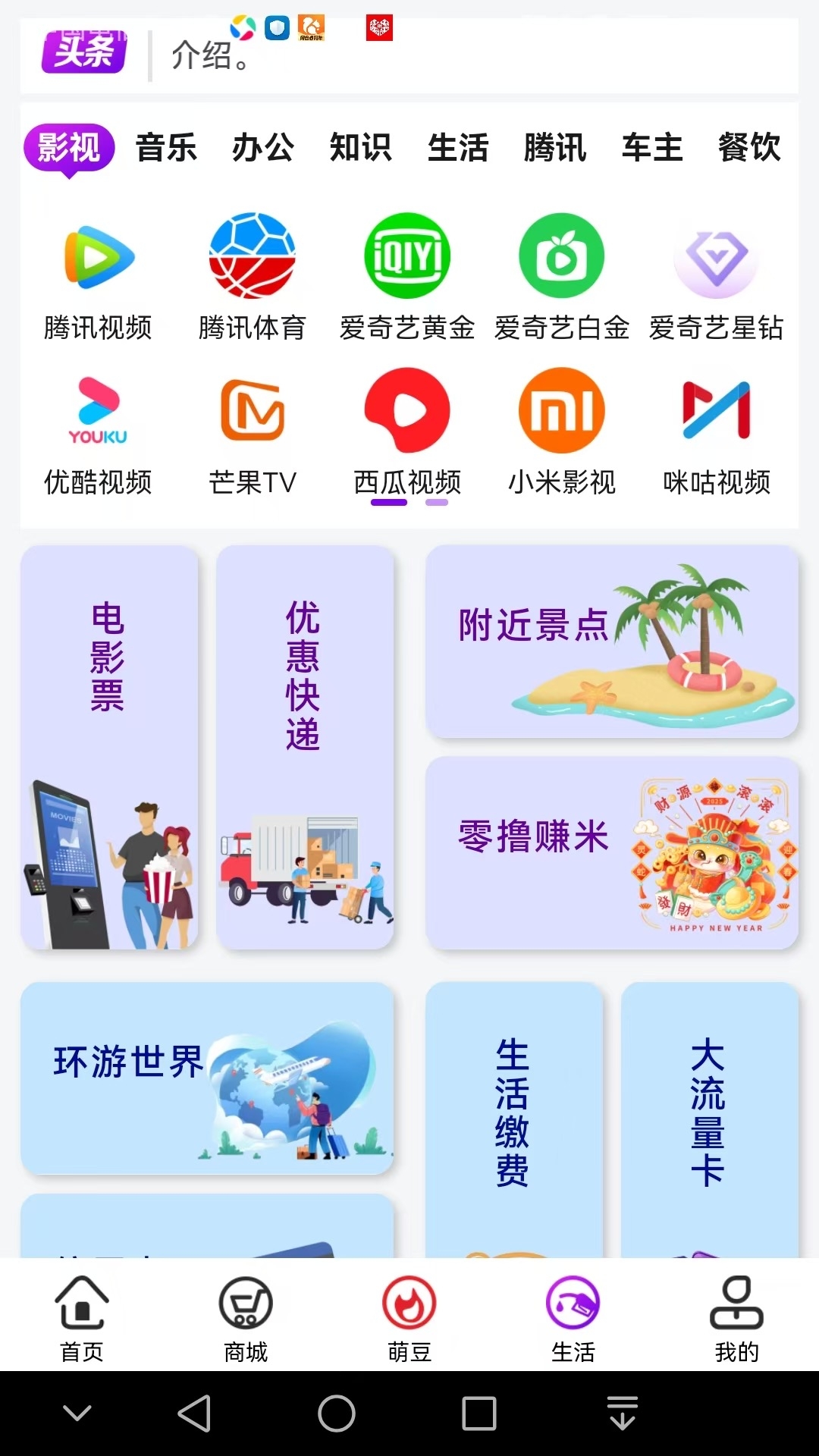The height and width of the screenshot is (1456, 819).
Task: Open 腾讯视频 membership item
Action: point(99,277)
